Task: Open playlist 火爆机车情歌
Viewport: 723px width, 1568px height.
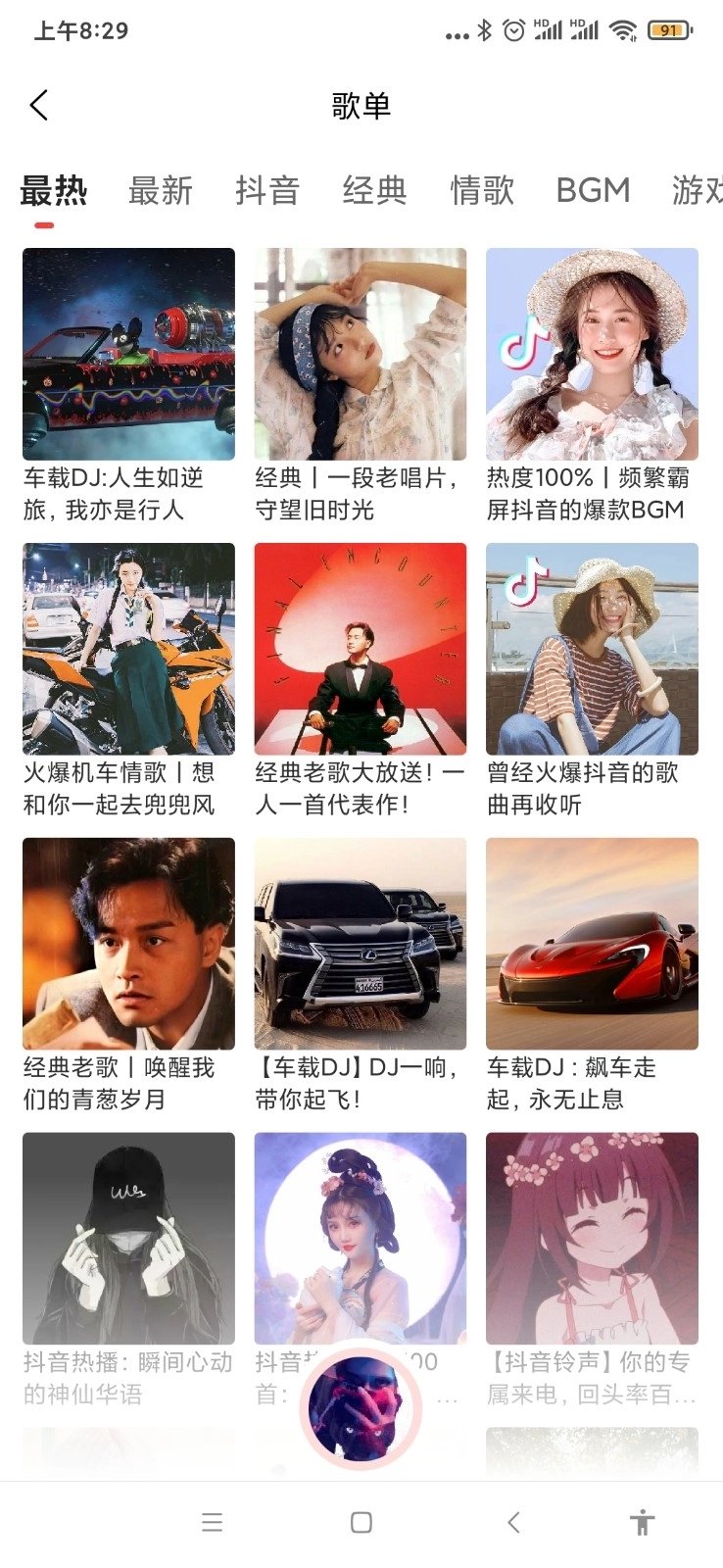Action: [128, 649]
